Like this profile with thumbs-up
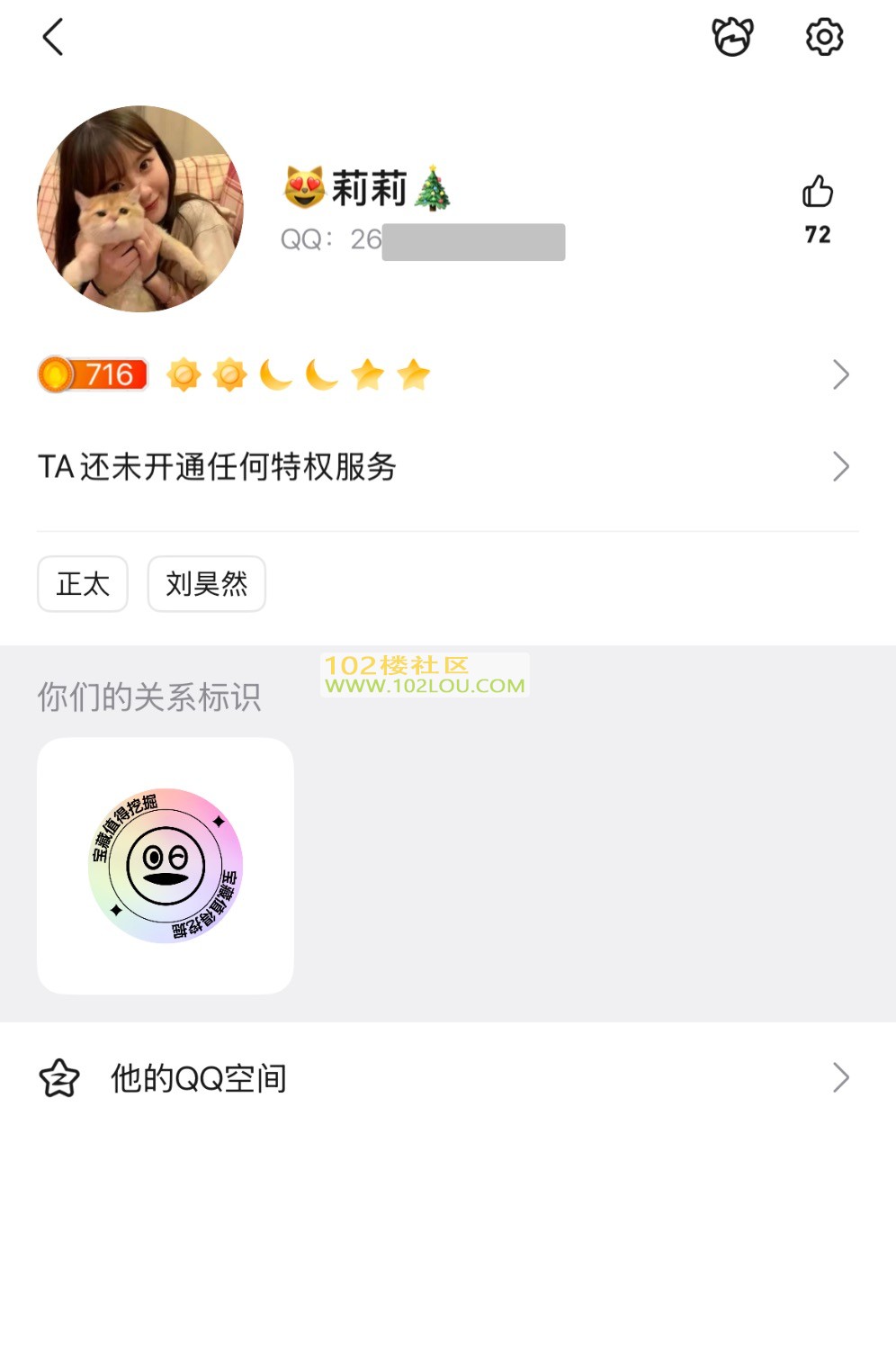The width and height of the screenshot is (896, 1350). click(x=817, y=193)
